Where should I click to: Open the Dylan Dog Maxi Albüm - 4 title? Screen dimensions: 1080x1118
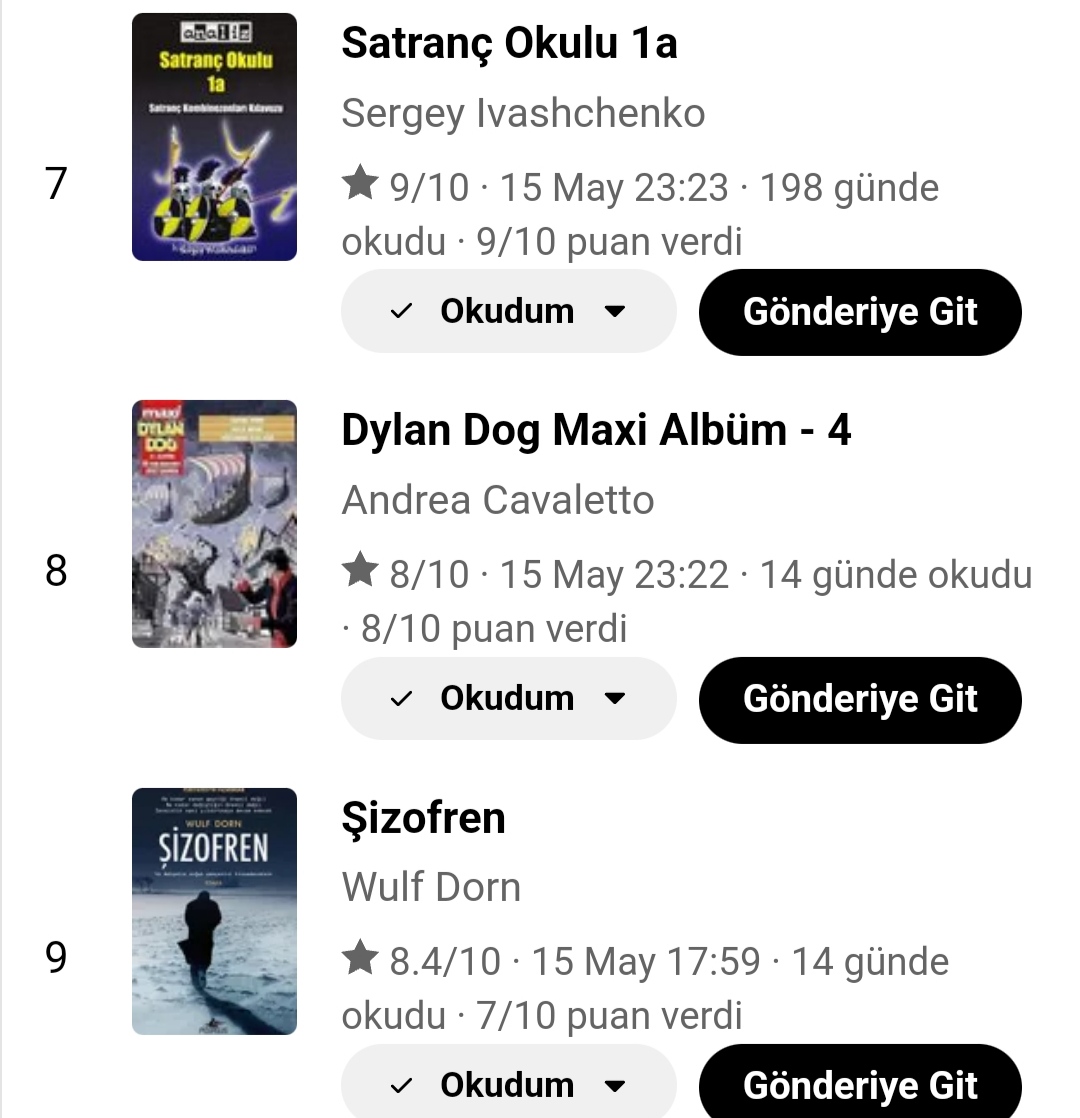pos(596,430)
